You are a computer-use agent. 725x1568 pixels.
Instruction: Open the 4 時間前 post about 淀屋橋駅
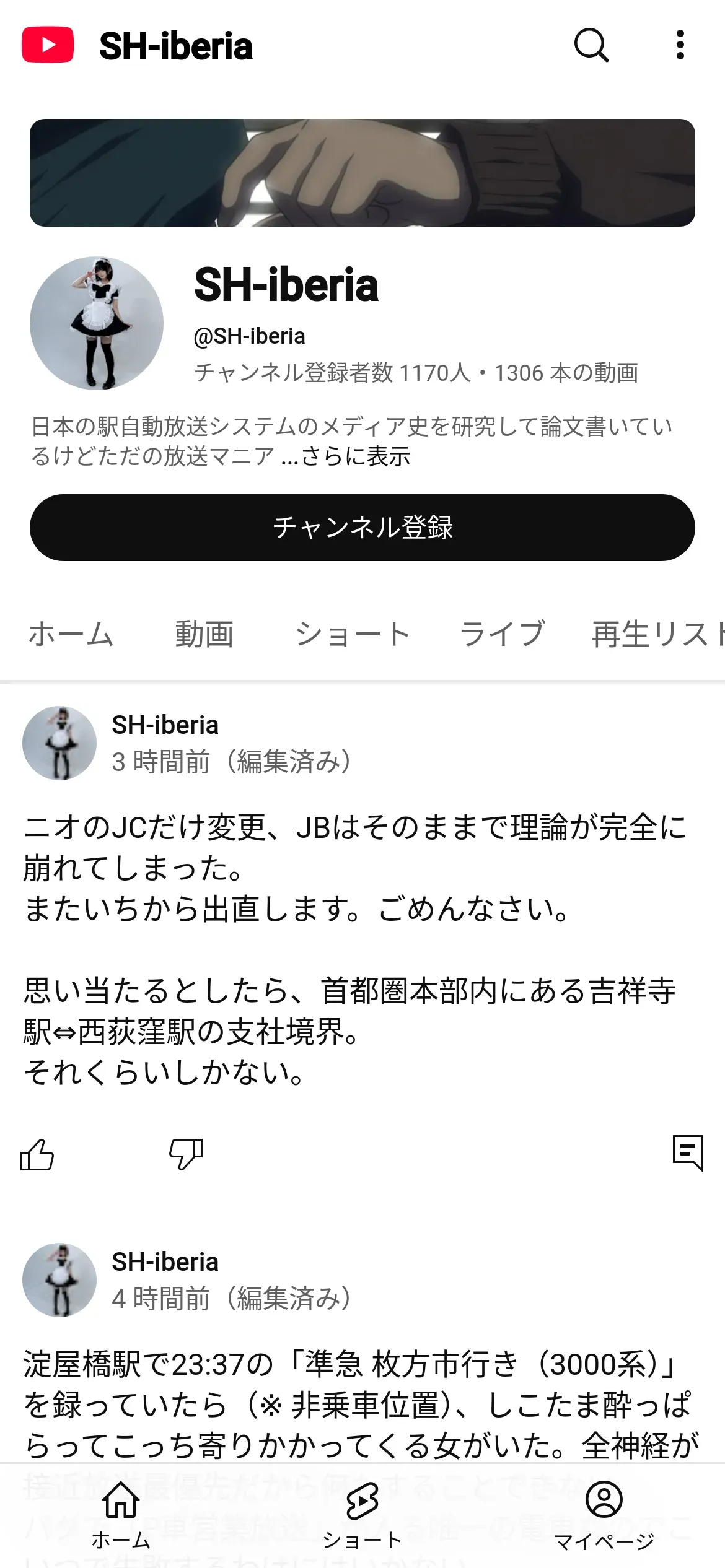click(359, 1406)
